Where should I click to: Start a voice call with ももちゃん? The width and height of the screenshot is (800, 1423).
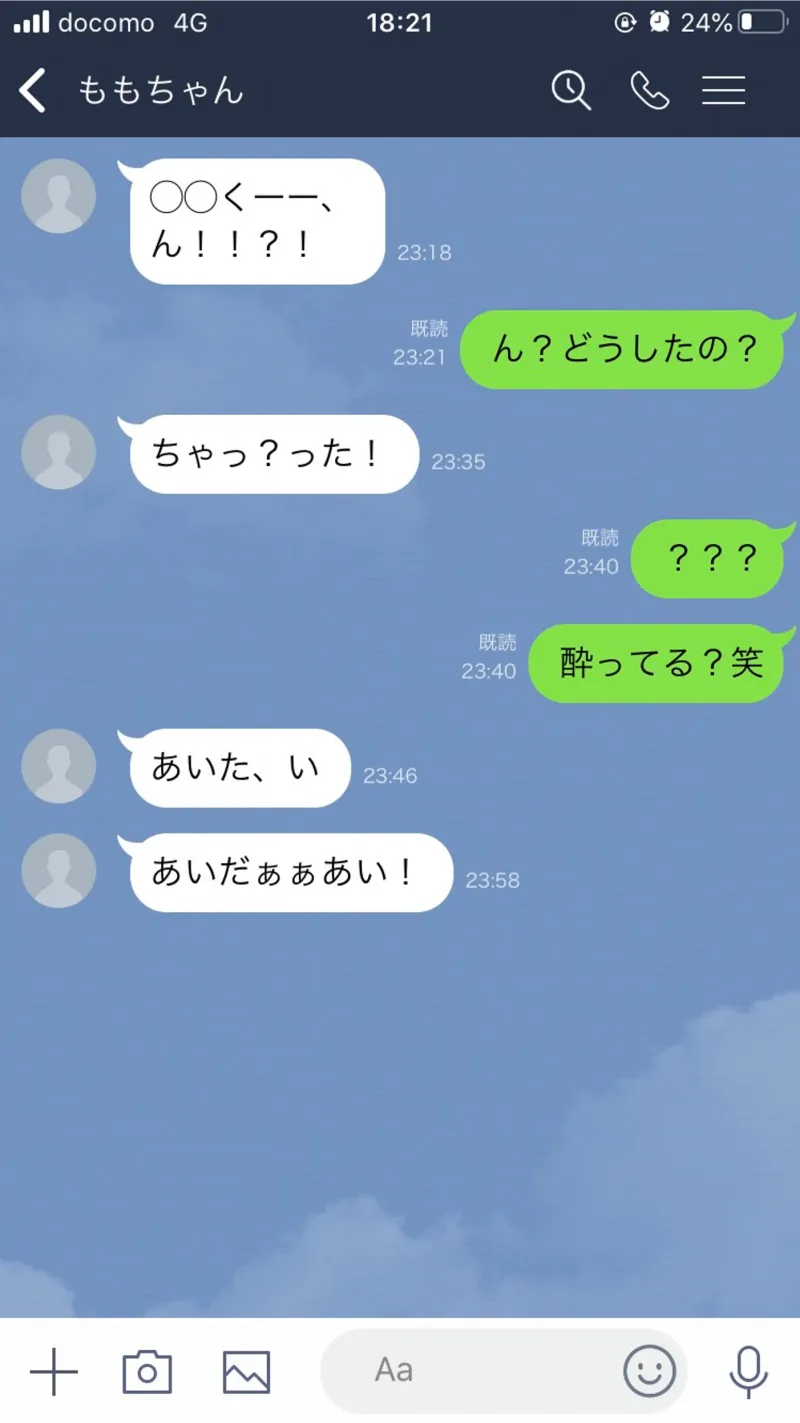(x=649, y=91)
